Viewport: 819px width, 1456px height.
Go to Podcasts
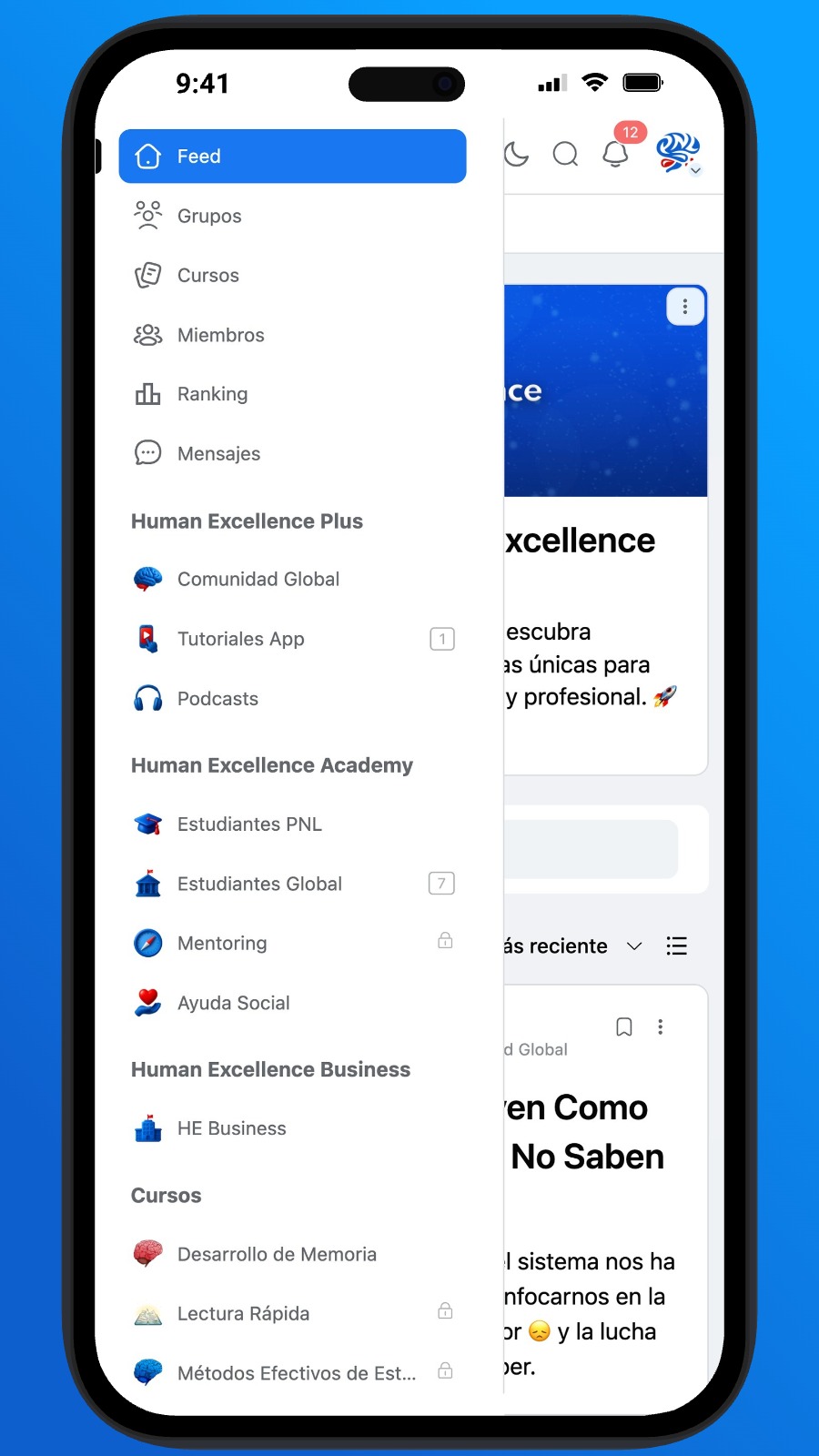[217, 699]
